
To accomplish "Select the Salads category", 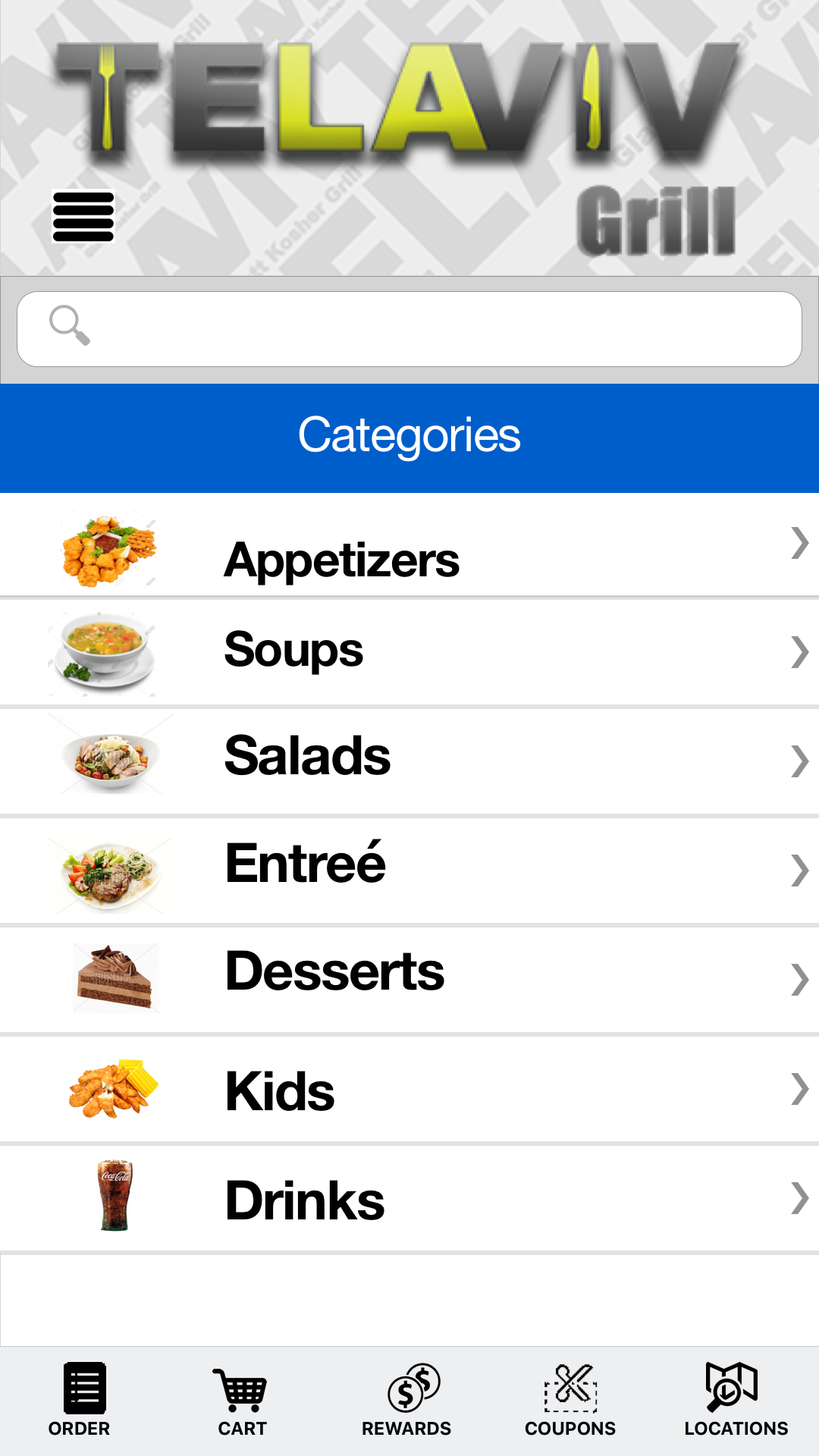I will [409, 762].
